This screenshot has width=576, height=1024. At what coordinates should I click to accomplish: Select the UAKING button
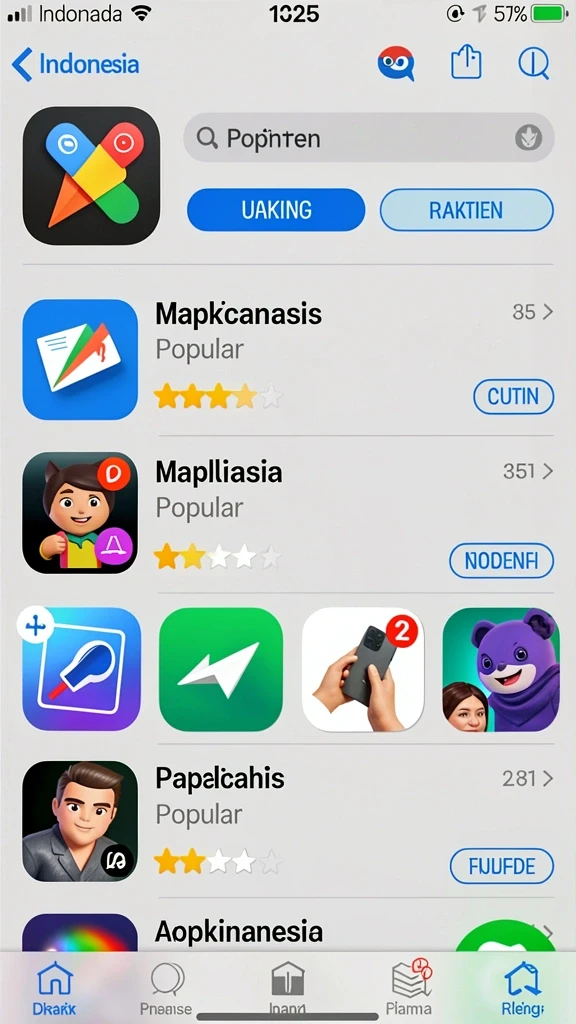tap(276, 210)
